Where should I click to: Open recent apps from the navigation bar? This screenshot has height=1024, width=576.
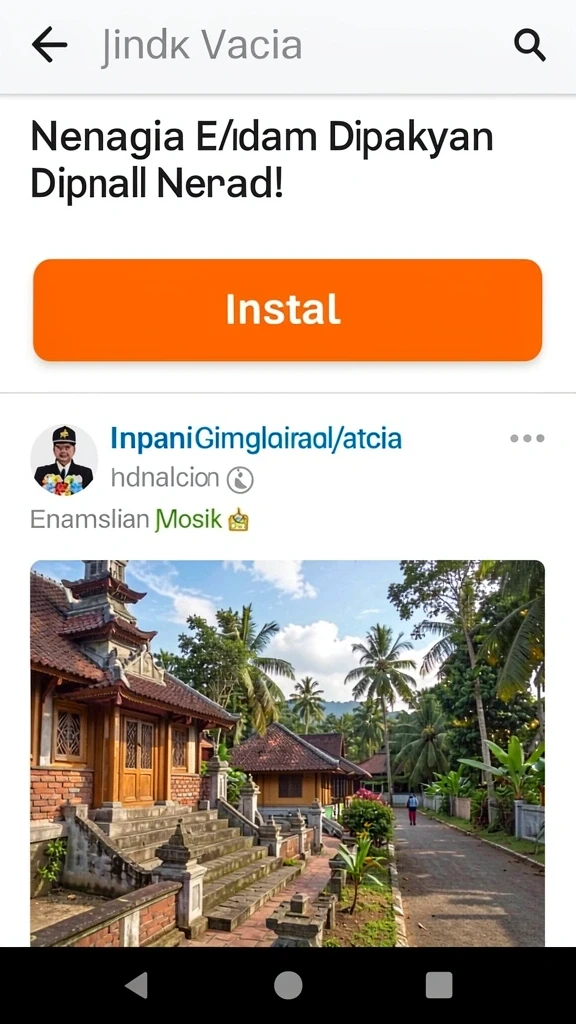click(439, 985)
